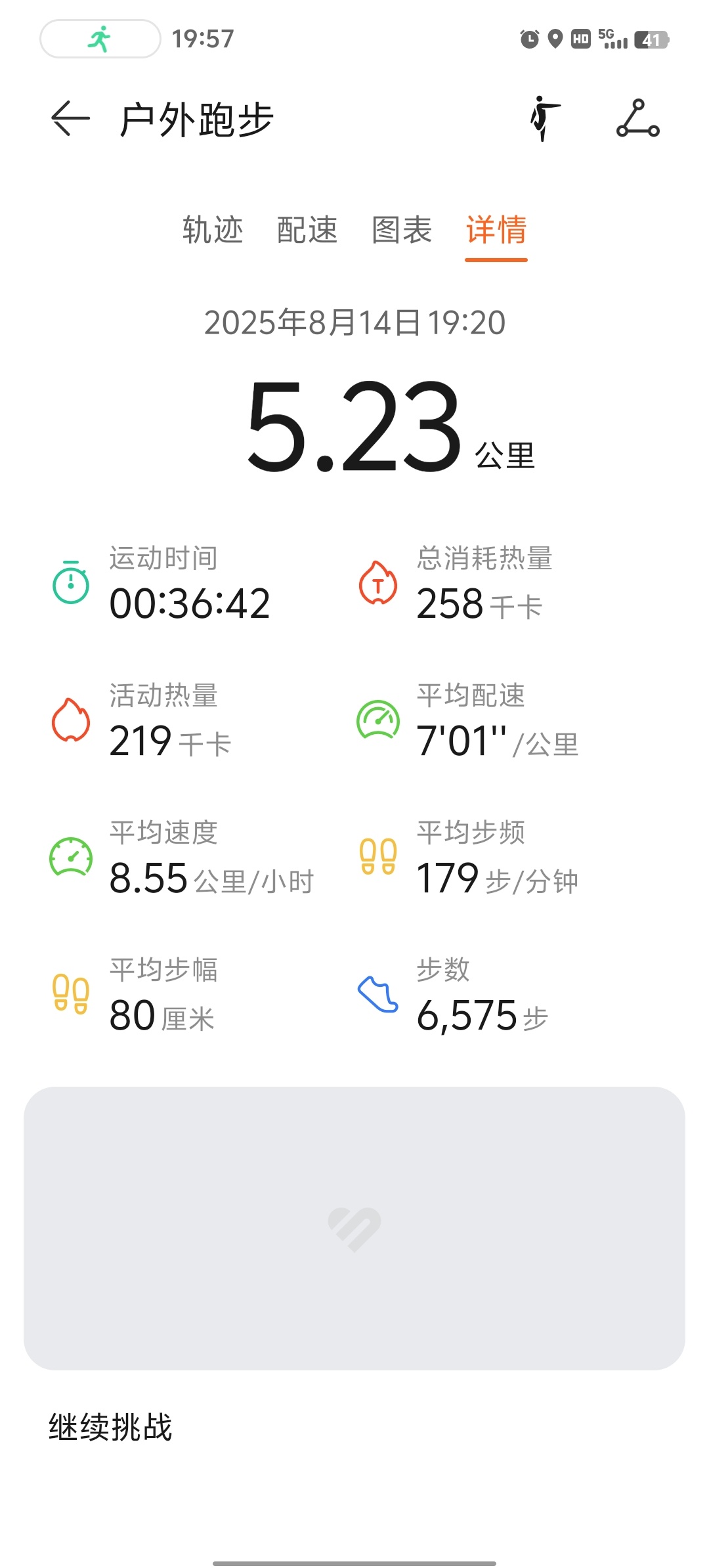Viewport: 709px width, 1568px height.
Task: Select the 详情 tab
Action: click(496, 230)
